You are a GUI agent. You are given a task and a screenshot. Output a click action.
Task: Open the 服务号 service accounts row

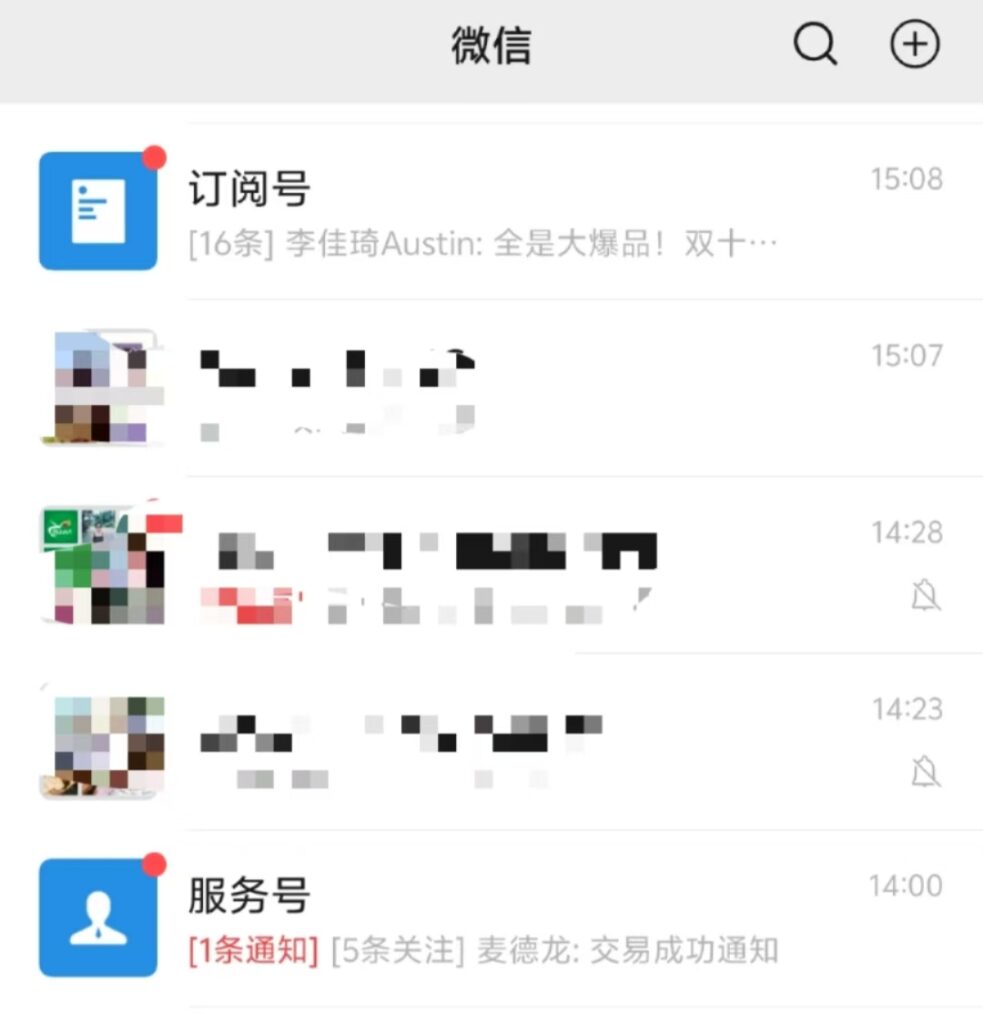[500, 917]
